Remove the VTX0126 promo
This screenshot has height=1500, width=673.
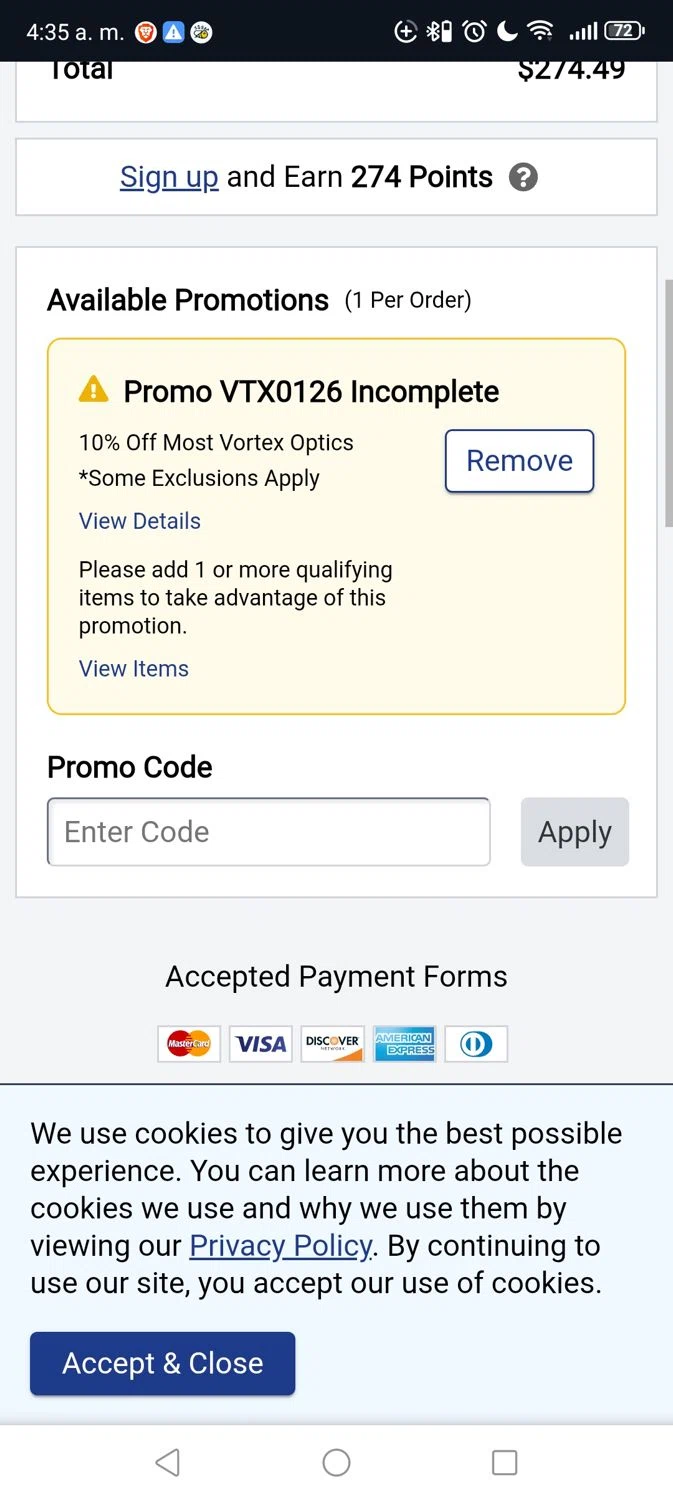coord(519,461)
